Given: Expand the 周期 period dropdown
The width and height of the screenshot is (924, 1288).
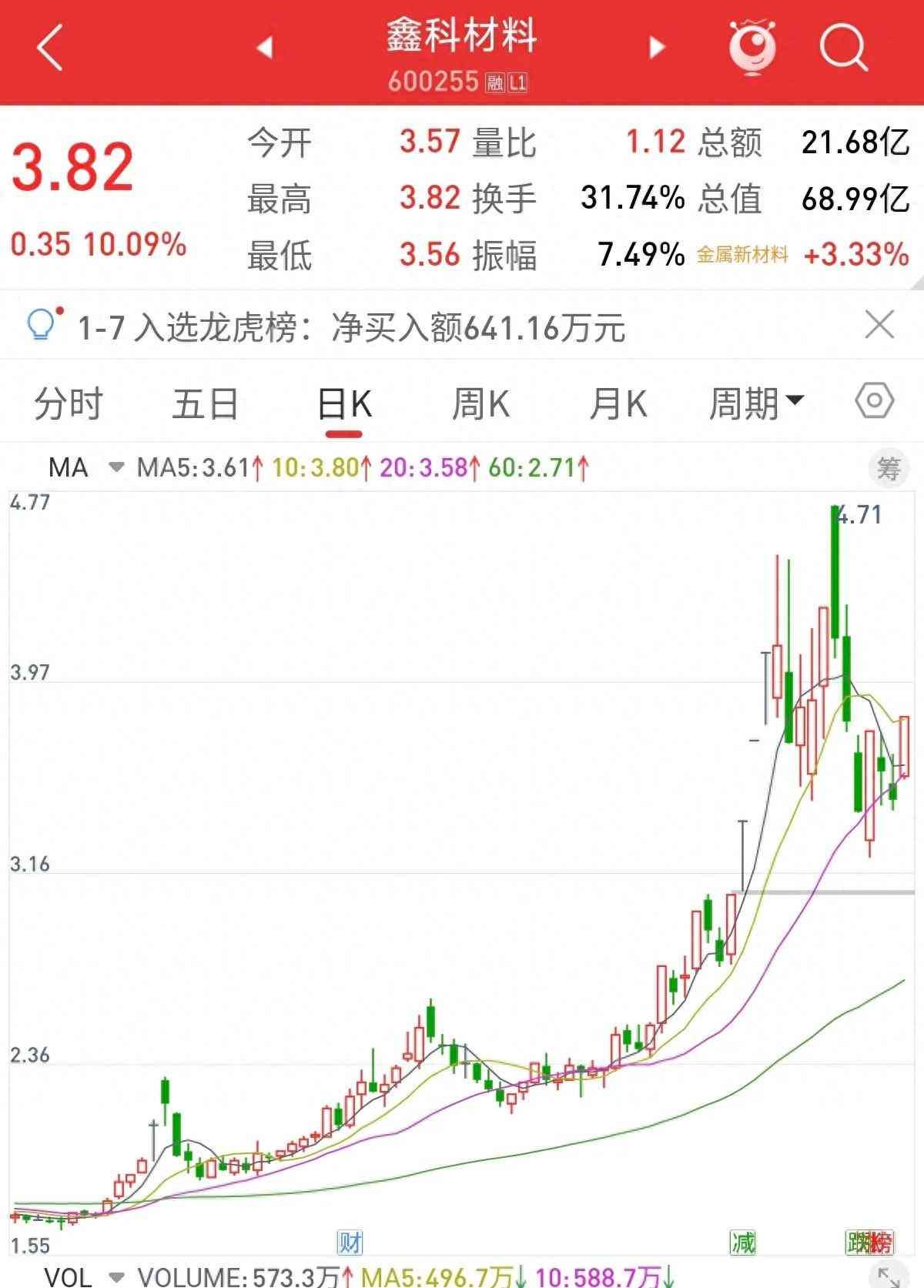Looking at the screenshot, I should point(756,403).
